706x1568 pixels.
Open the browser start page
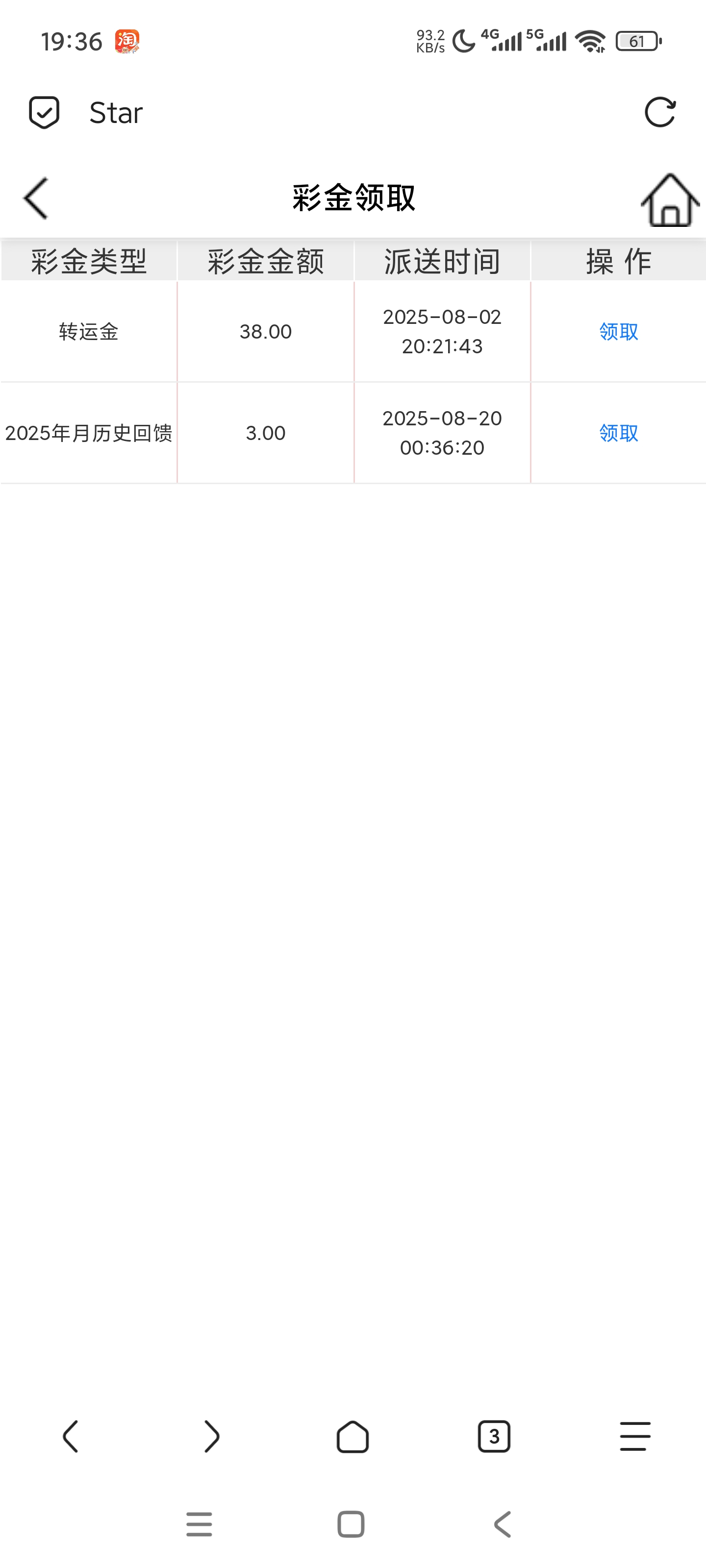click(x=353, y=1437)
